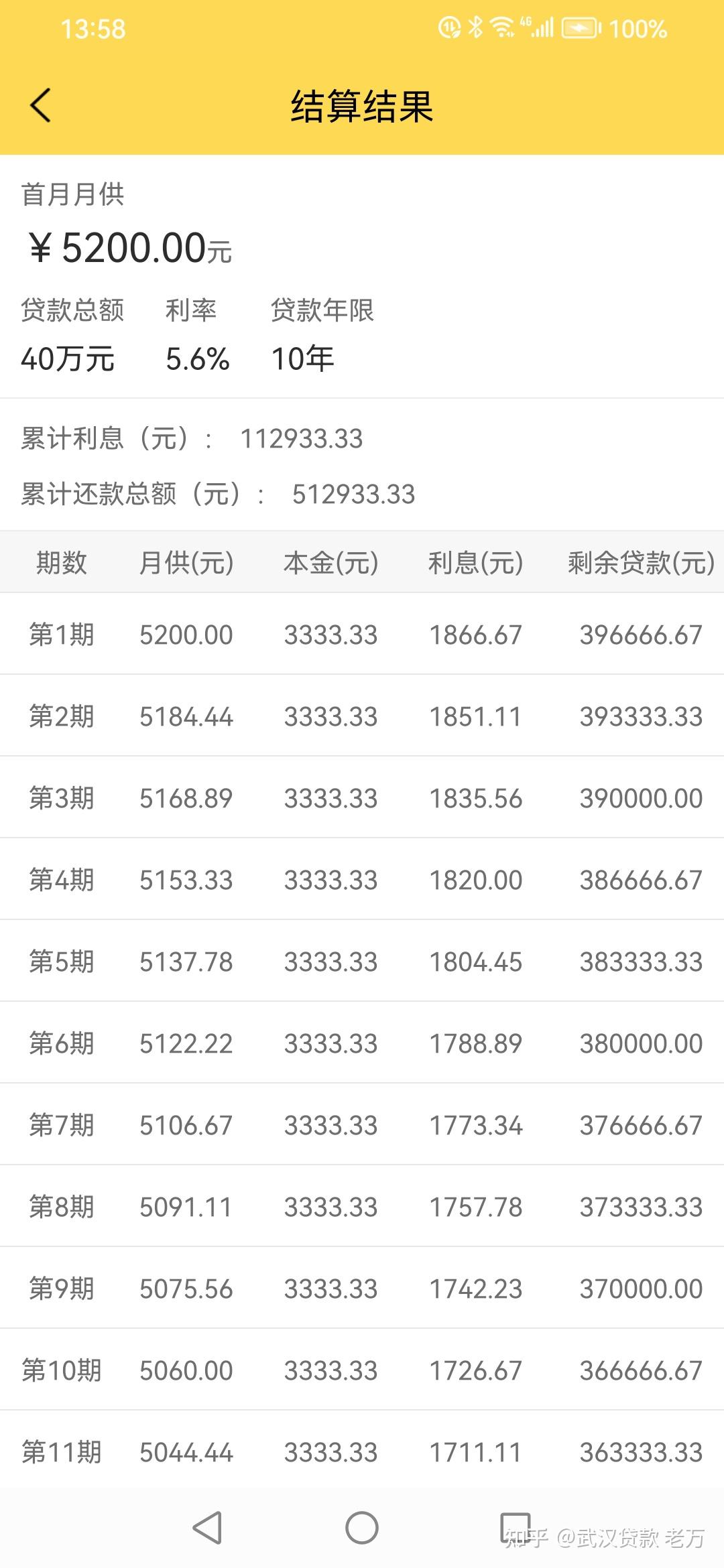Select the 累计利息 value 112933.33

click(x=303, y=439)
